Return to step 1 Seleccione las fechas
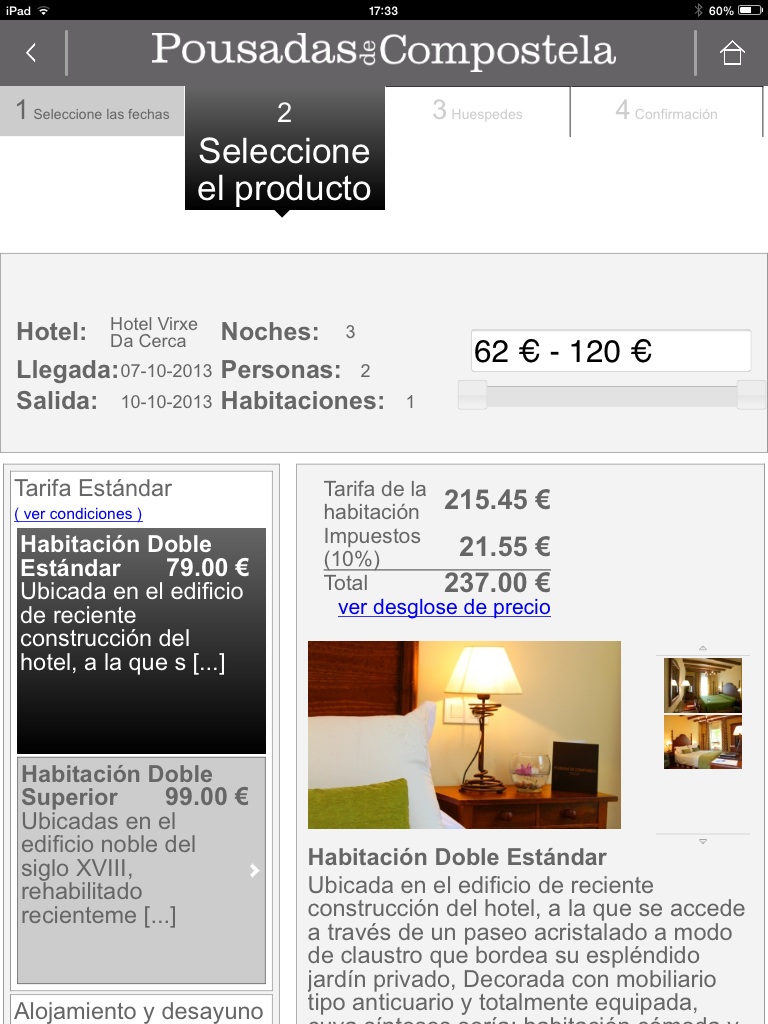 [92, 112]
